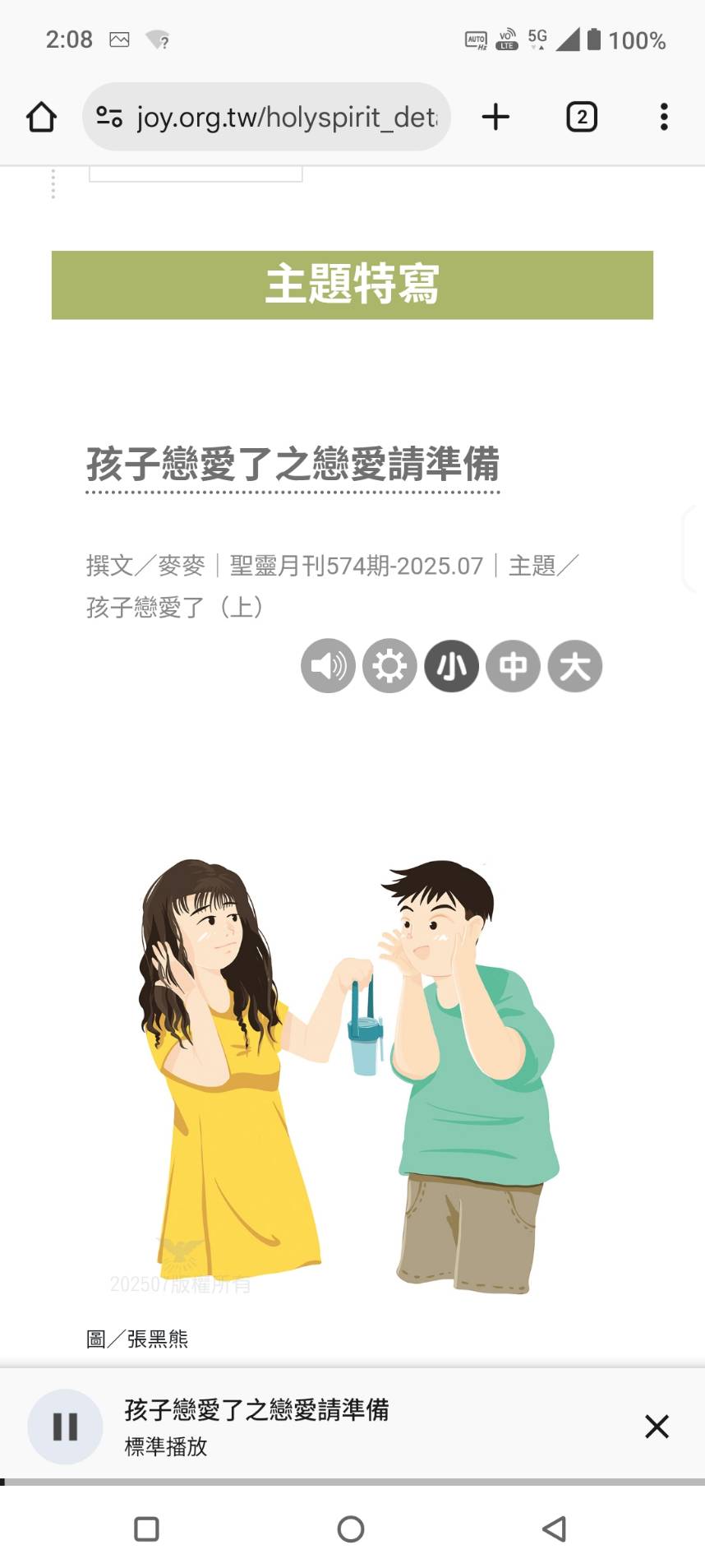Open the tab switcher showing 2 tabs
The width and height of the screenshot is (705, 1568).
pyautogui.click(x=581, y=117)
